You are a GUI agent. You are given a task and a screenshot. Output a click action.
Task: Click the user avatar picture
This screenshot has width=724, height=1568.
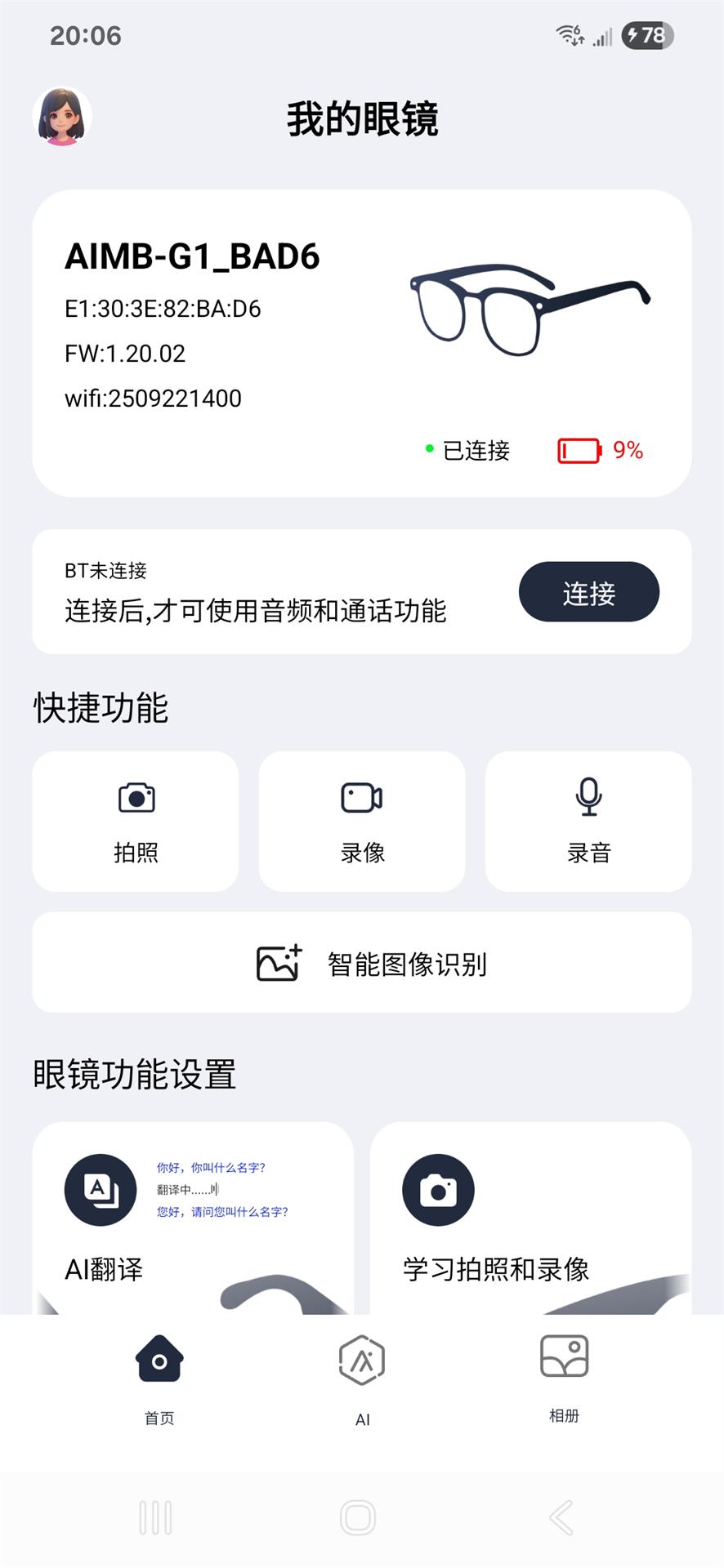point(64,116)
